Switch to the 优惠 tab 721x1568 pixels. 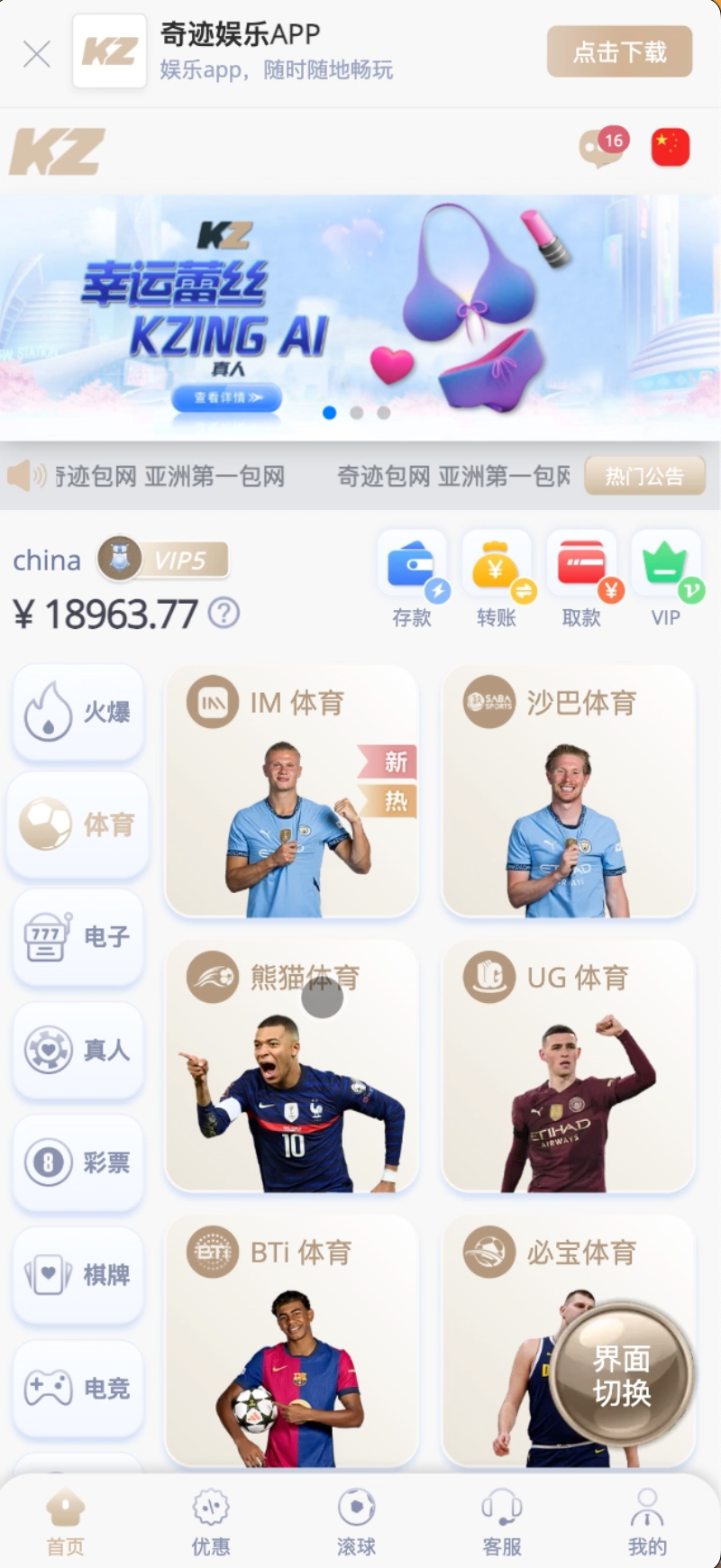(211, 1523)
